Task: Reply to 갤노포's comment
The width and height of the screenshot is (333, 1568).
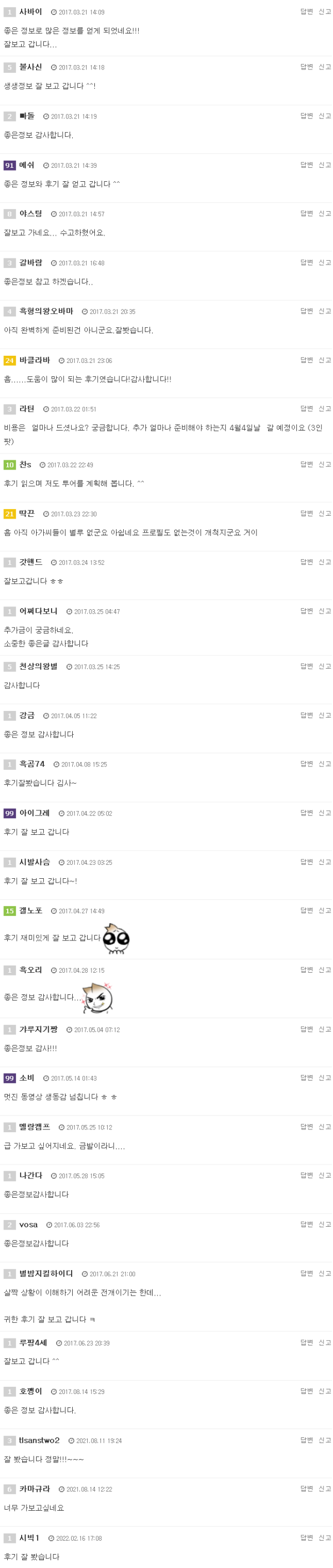Action: [306, 910]
